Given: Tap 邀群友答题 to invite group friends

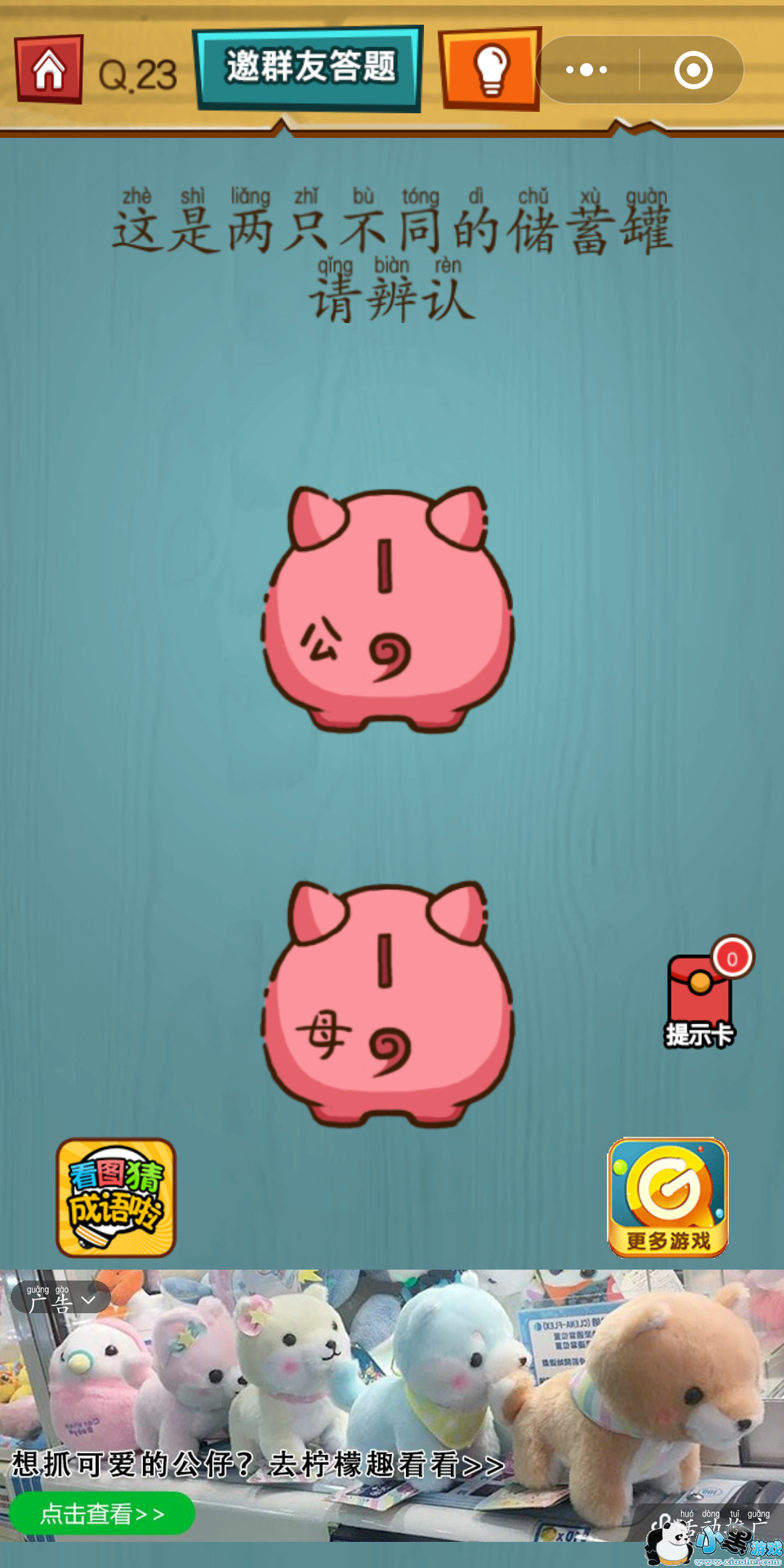Looking at the screenshot, I should pyautogui.click(x=310, y=68).
